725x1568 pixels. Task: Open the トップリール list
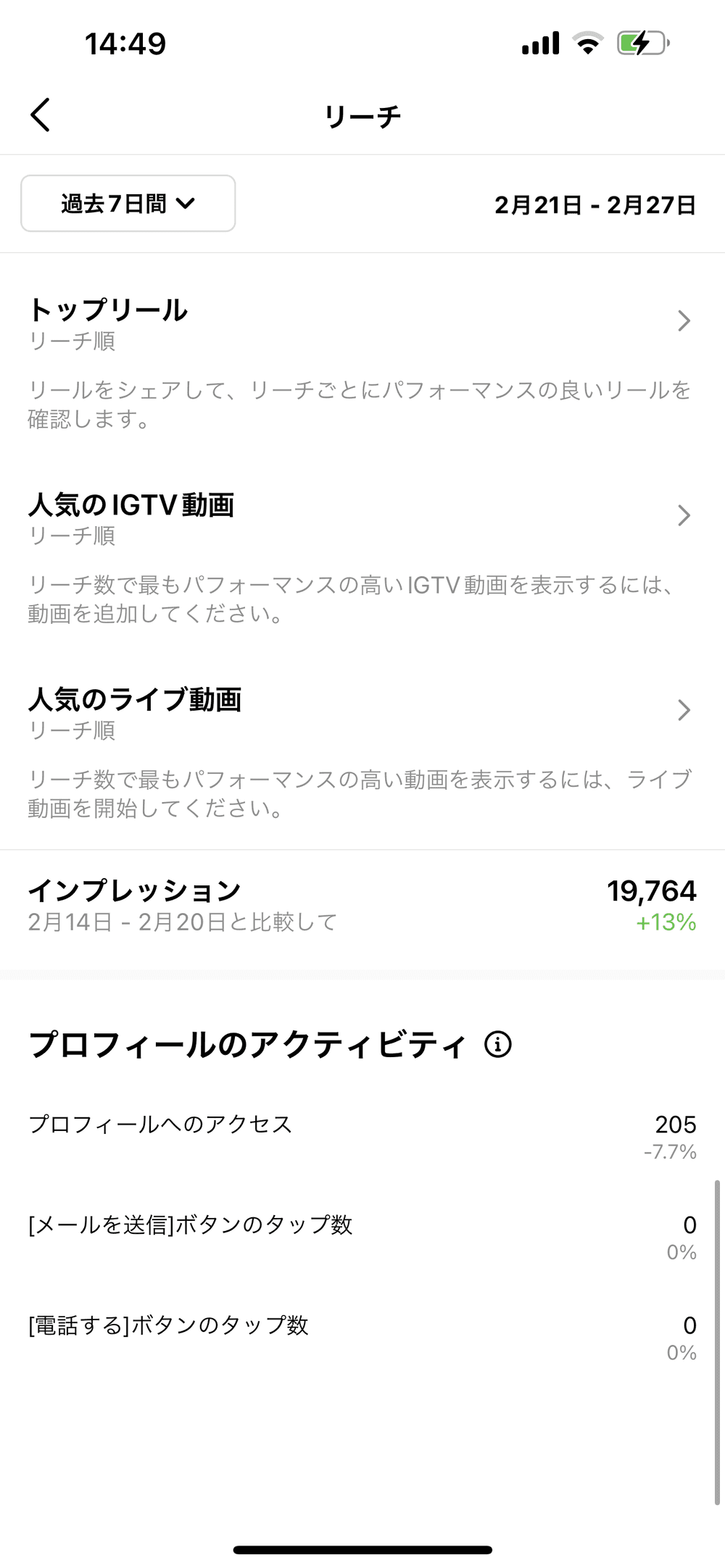tap(683, 320)
